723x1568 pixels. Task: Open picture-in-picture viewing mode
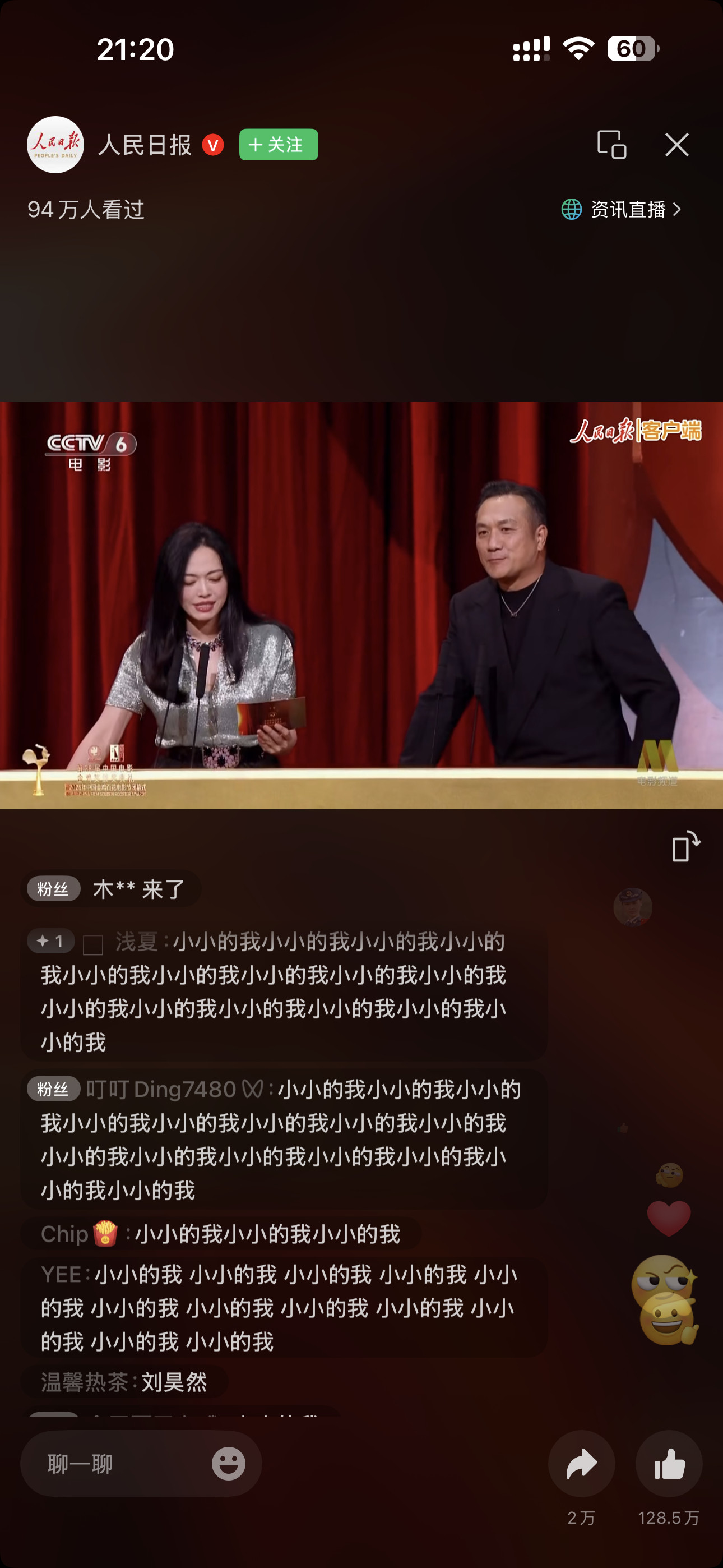[x=612, y=145]
